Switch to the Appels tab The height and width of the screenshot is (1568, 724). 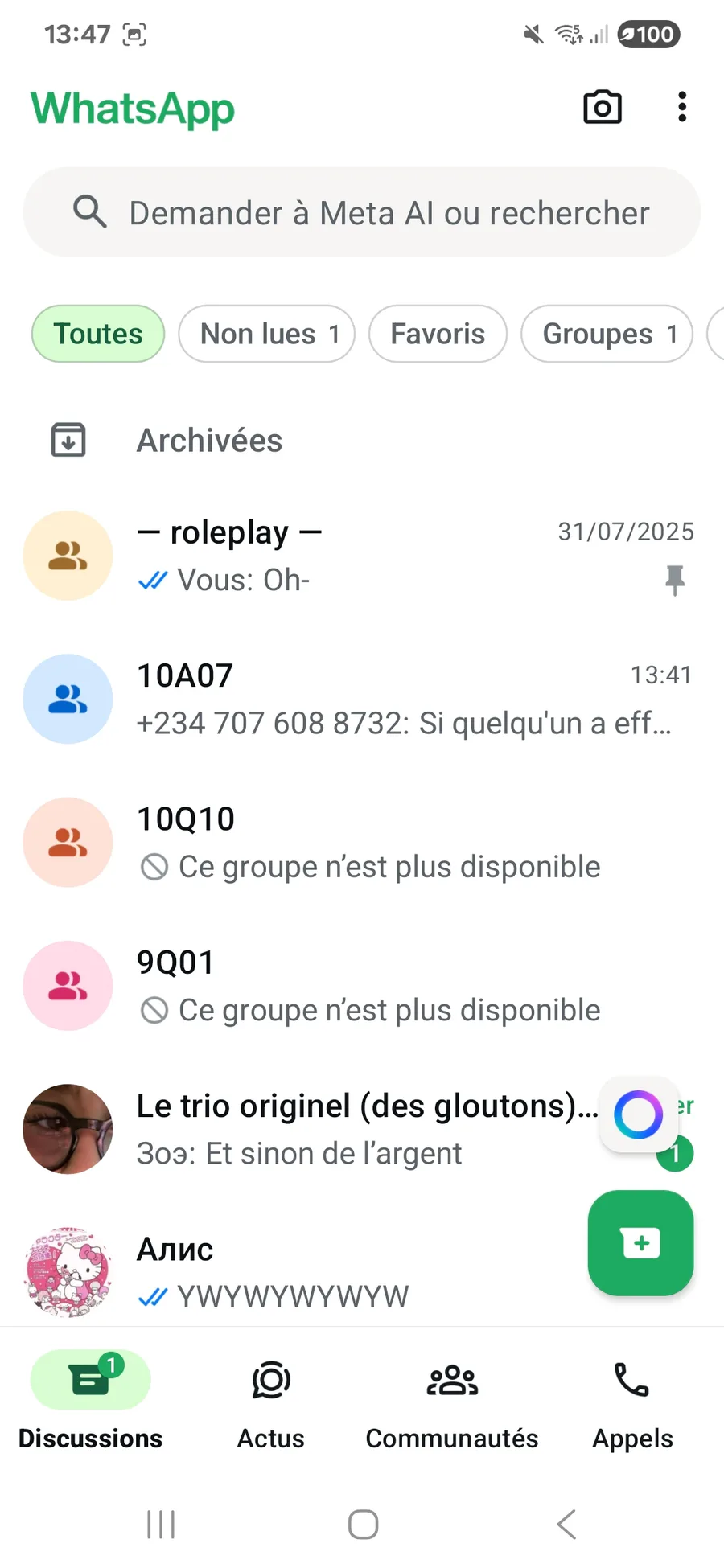[x=632, y=1403]
